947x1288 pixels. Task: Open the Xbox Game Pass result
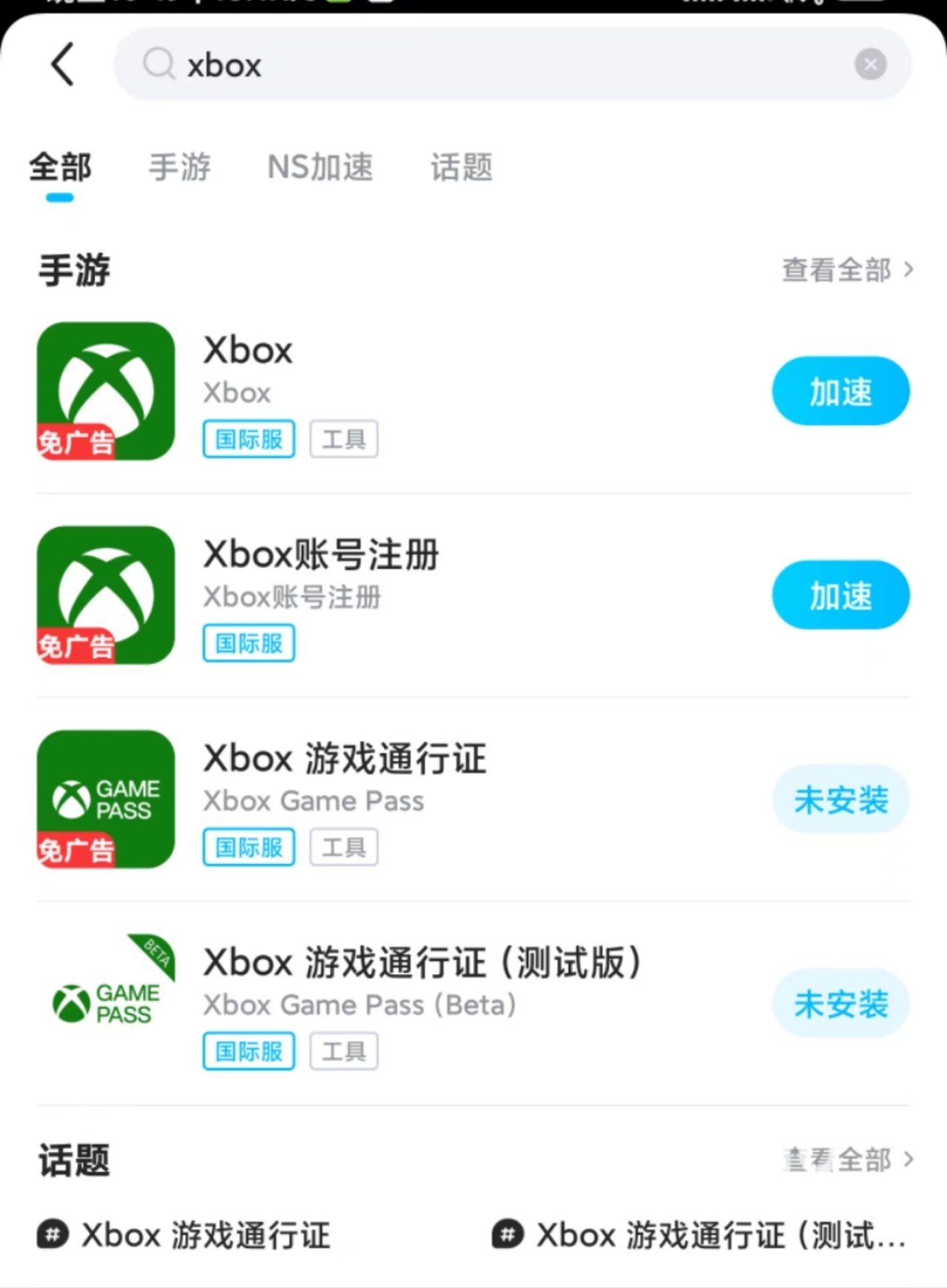[x=345, y=759]
